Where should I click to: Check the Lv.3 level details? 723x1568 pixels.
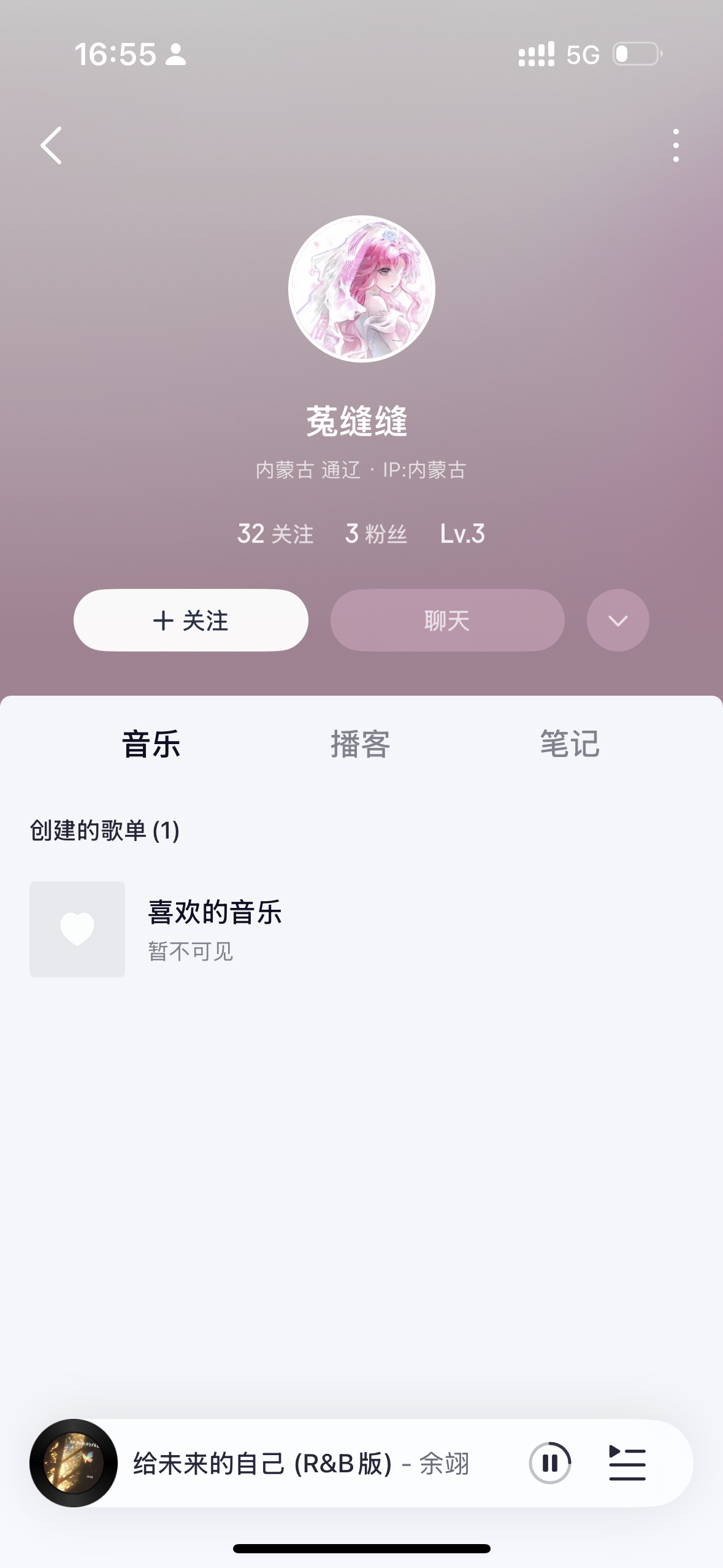[462, 534]
